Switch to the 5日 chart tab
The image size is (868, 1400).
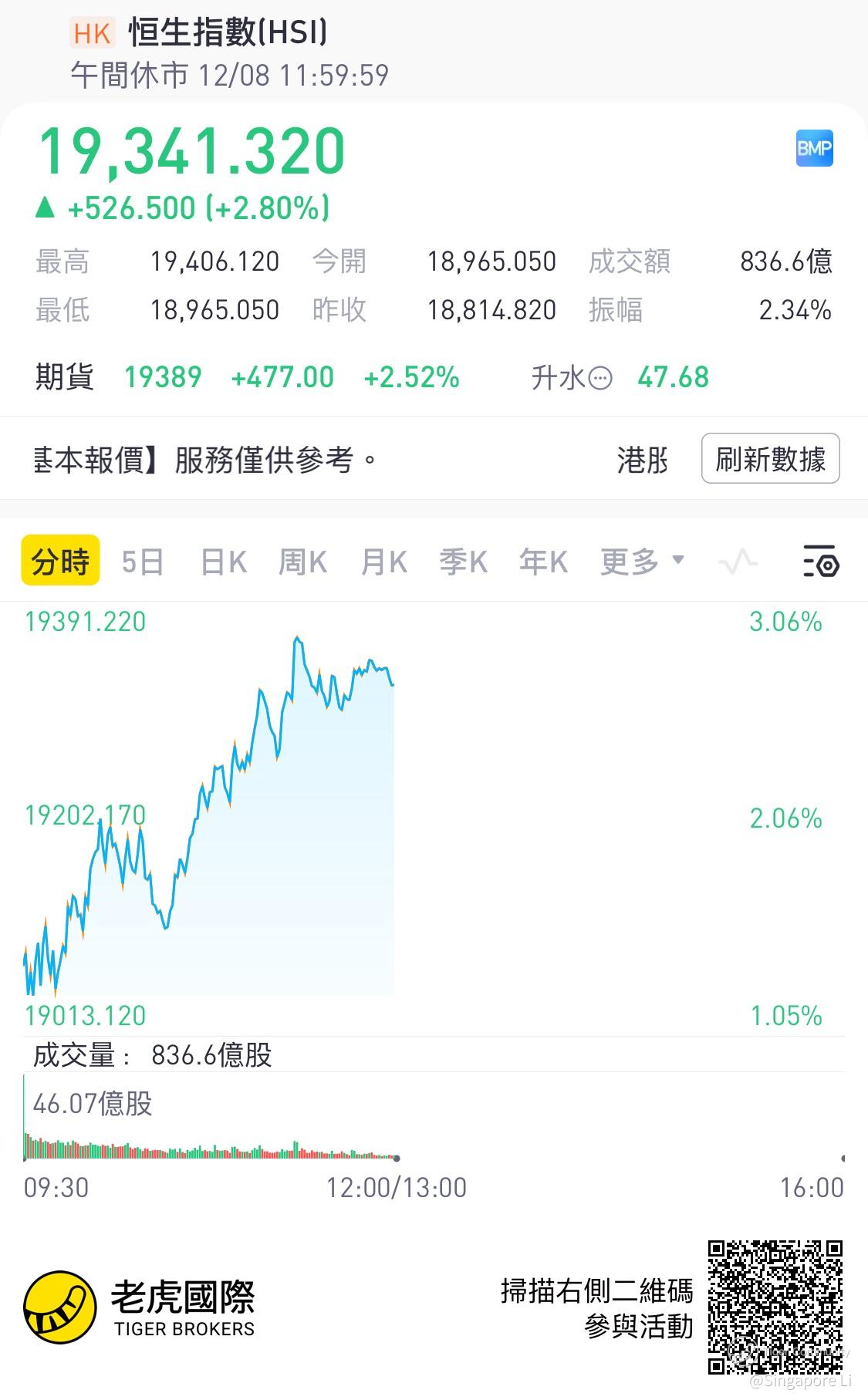[143, 562]
